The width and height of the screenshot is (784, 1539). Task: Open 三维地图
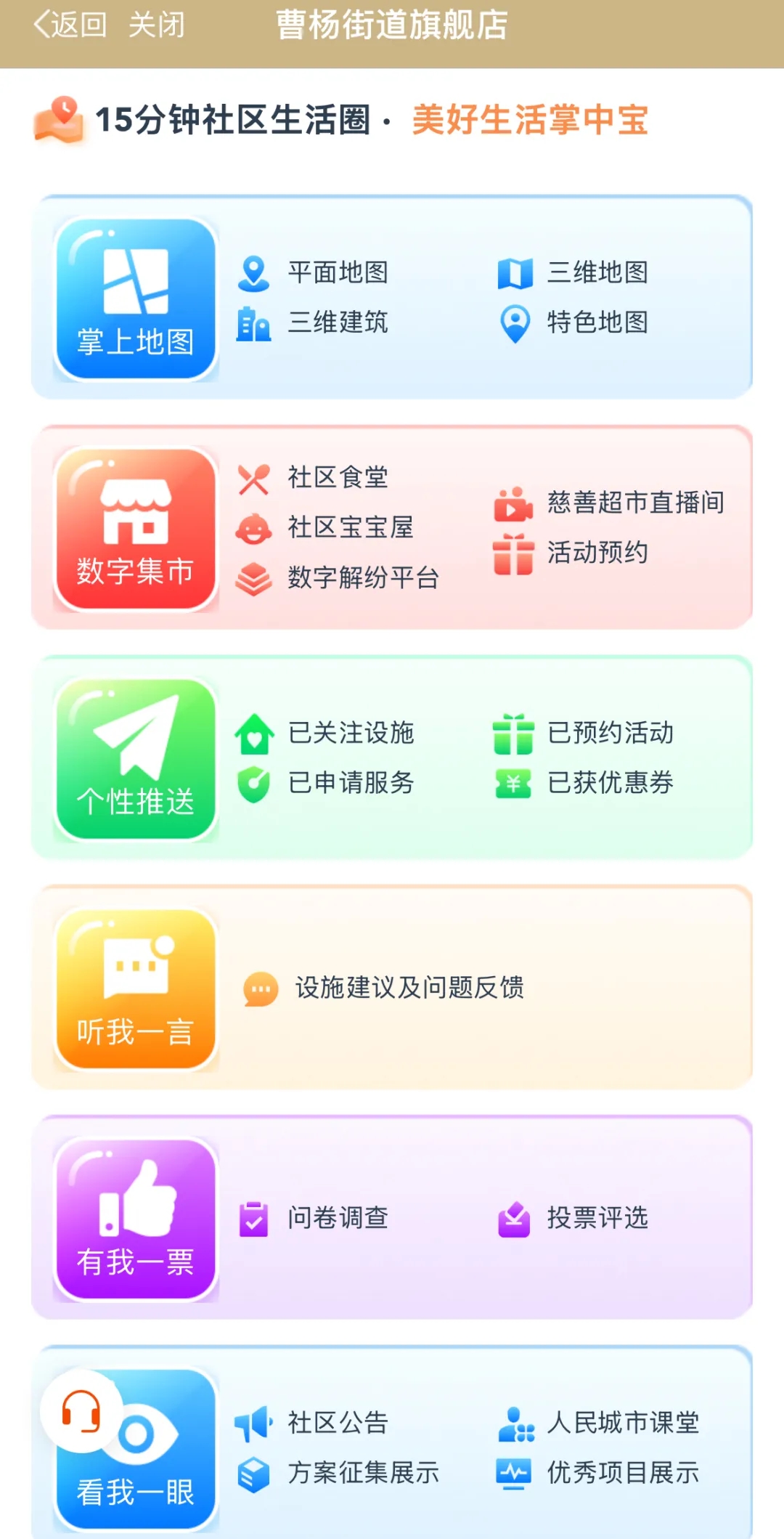tap(597, 273)
